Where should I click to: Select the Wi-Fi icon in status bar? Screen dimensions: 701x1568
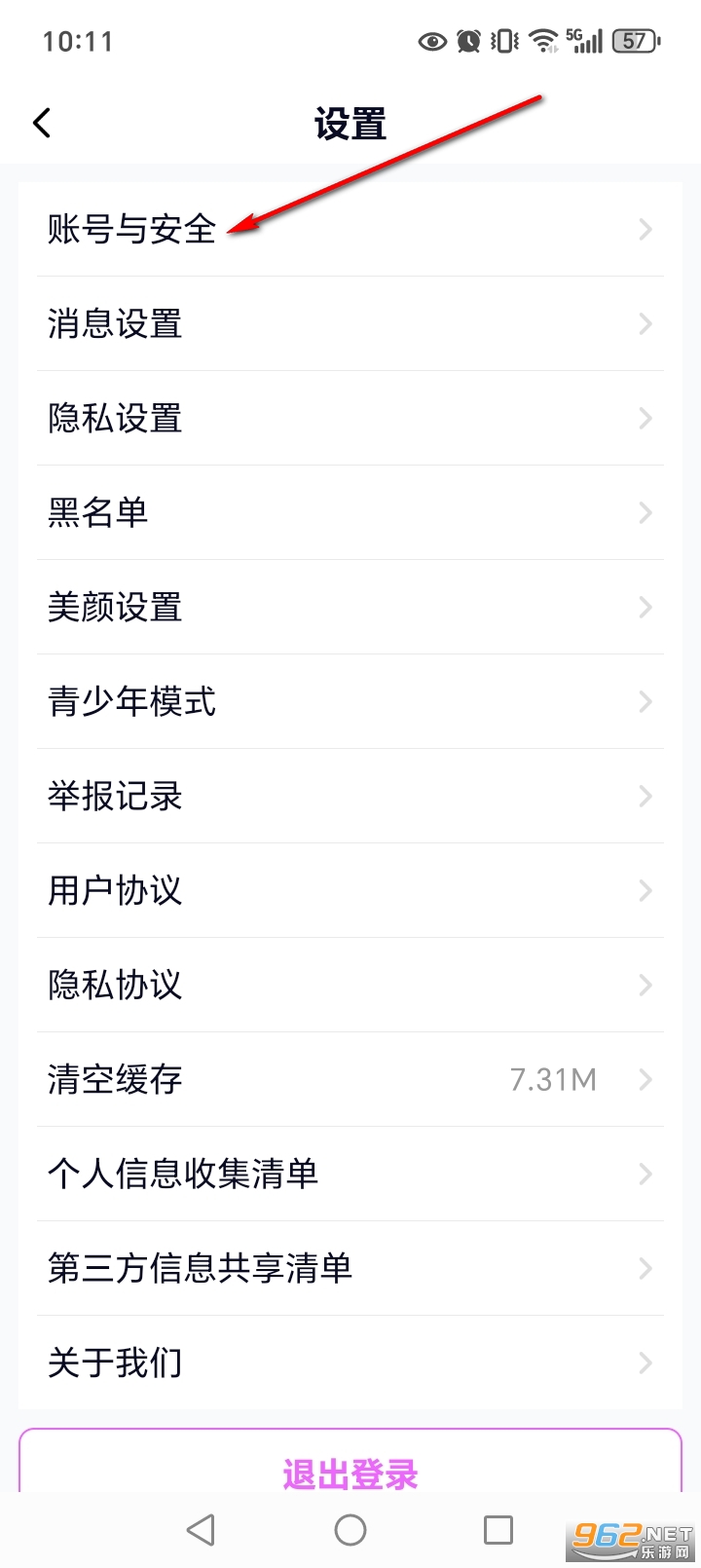[x=541, y=41]
